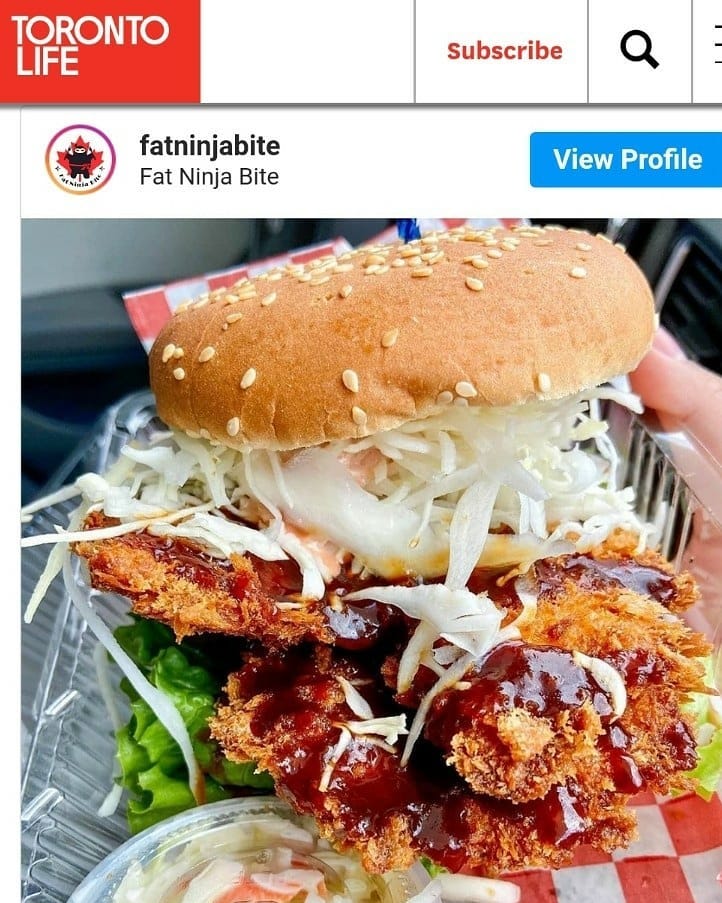Open the search magnifier icon

639,49
